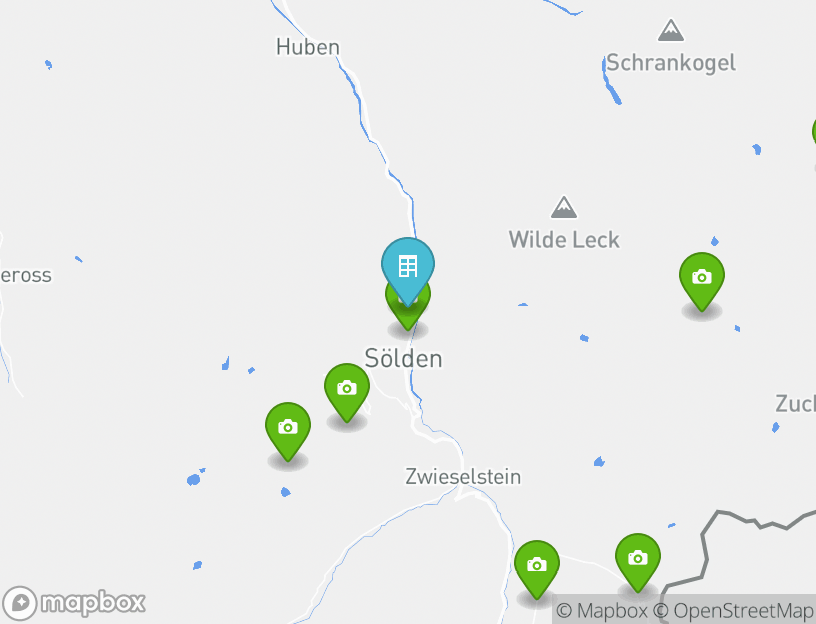Tap the blue hotel marker above Sölden
The height and width of the screenshot is (624, 816).
[408, 266]
